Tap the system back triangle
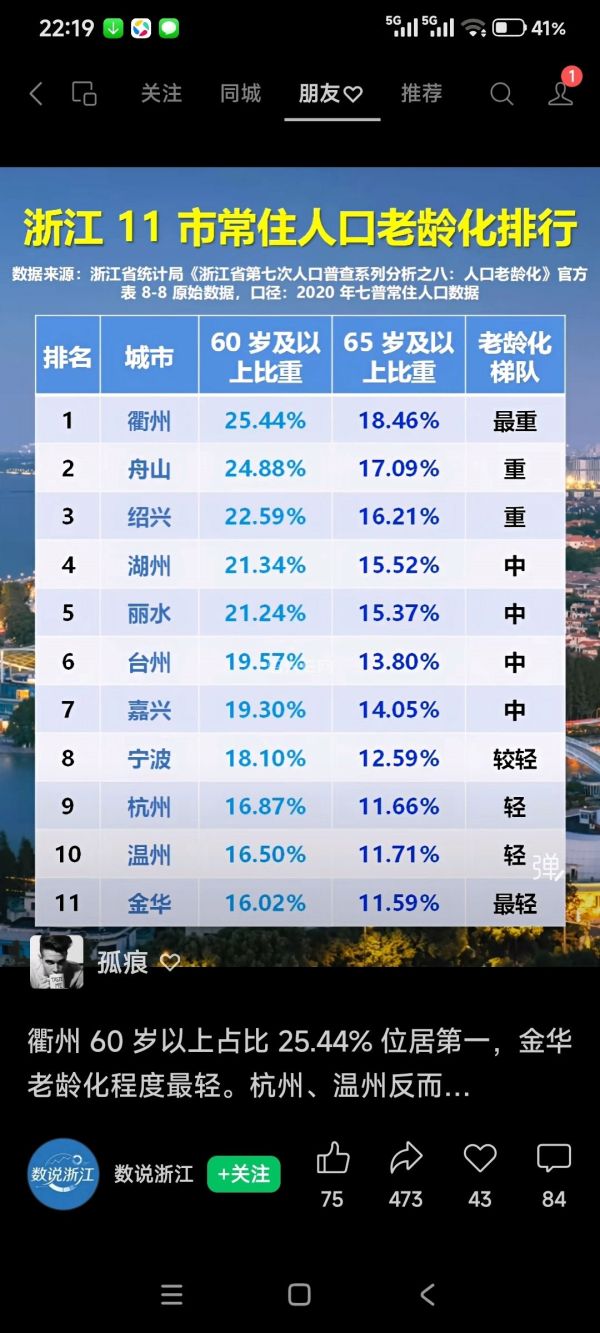Viewport: 600px width, 1333px height. coord(427,1295)
